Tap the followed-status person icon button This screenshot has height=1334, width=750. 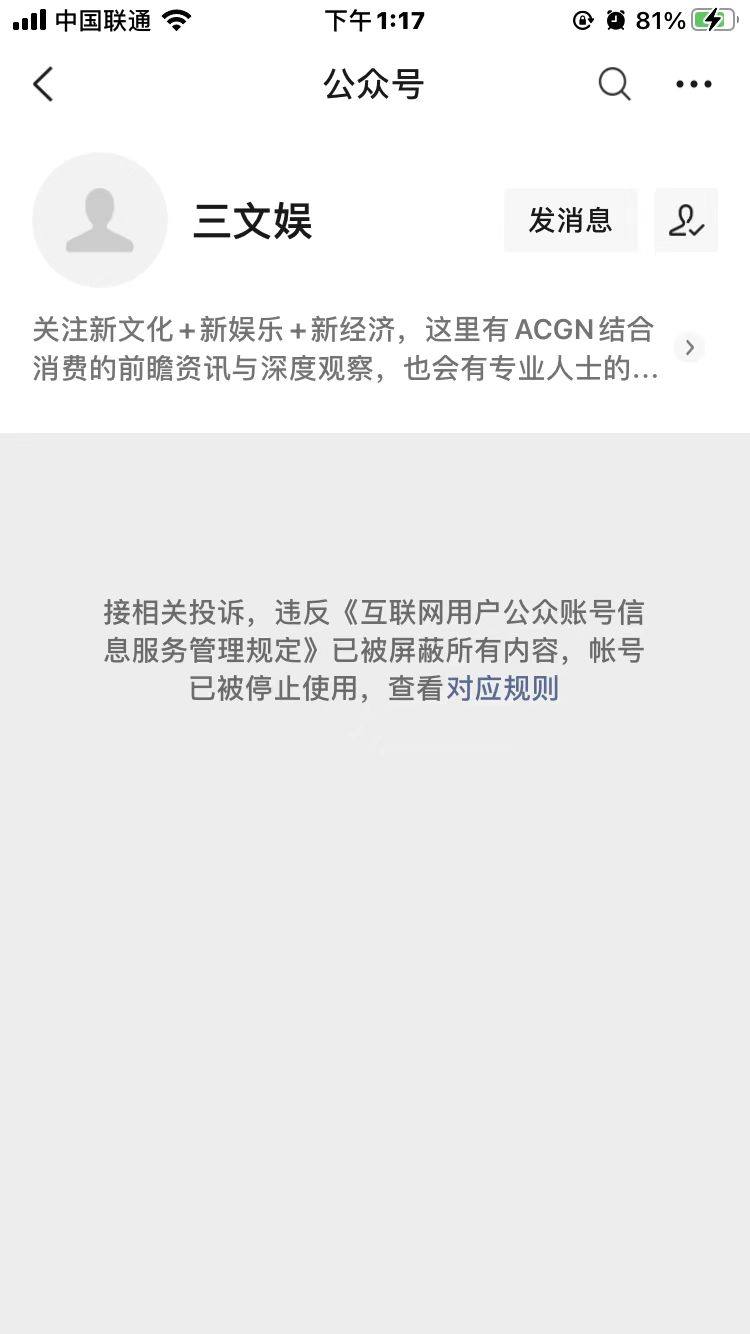point(686,220)
